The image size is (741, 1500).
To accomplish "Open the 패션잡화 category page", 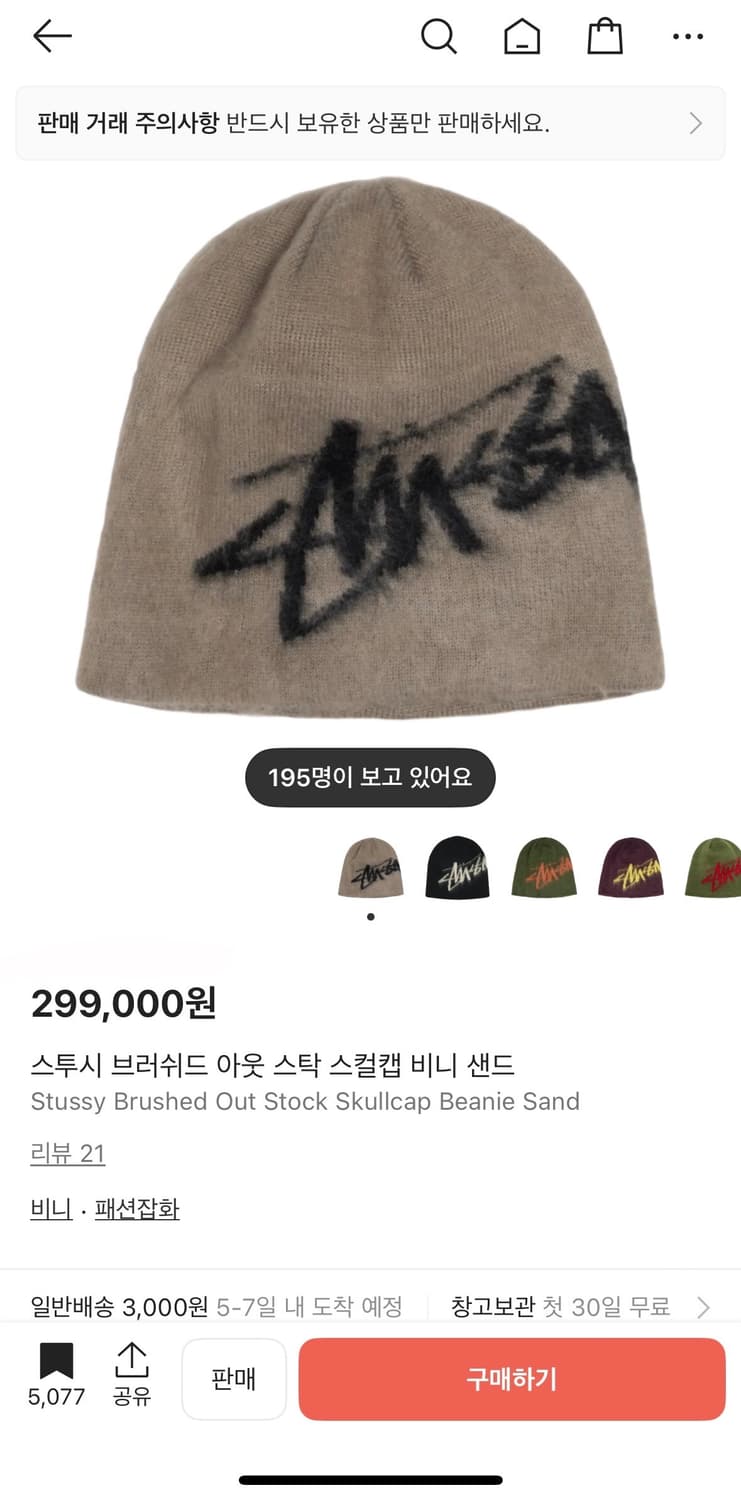I will pyautogui.click(x=137, y=1208).
